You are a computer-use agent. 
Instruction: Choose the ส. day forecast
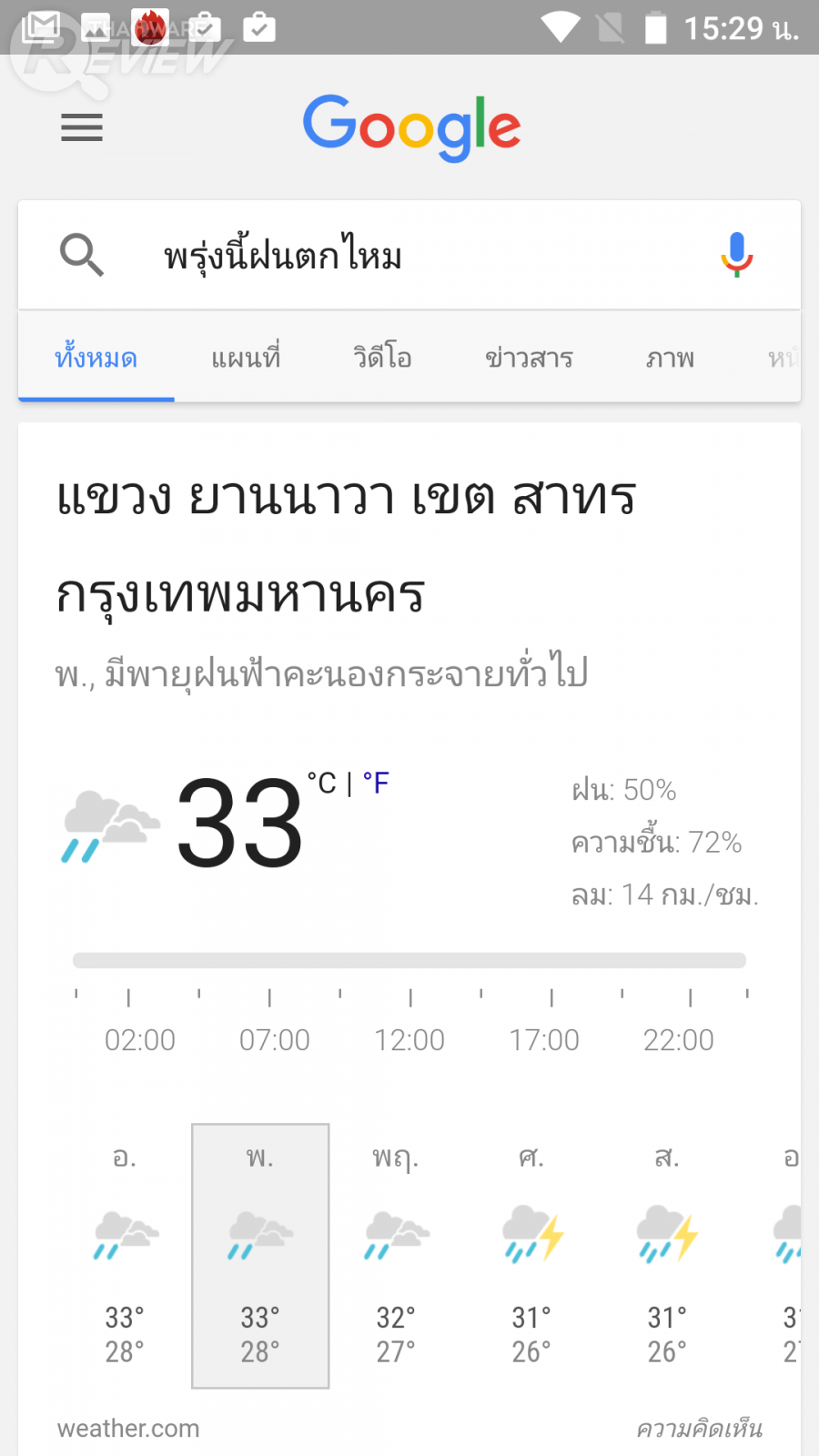pyautogui.click(x=667, y=1256)
